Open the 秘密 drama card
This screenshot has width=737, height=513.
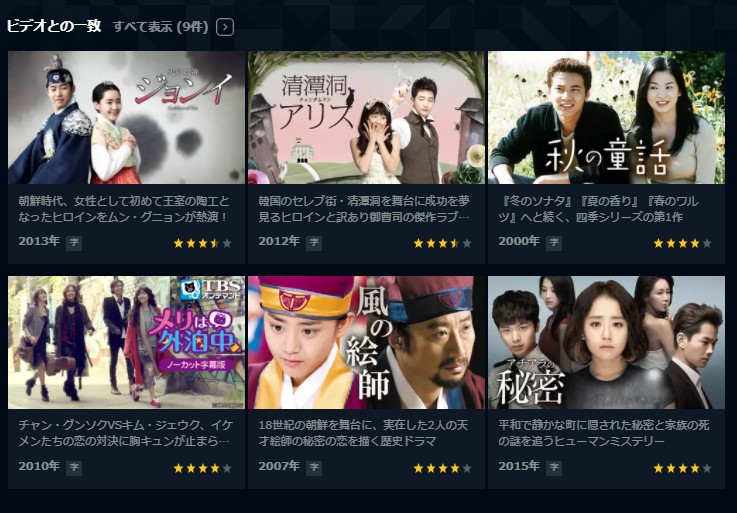[606, 342]
